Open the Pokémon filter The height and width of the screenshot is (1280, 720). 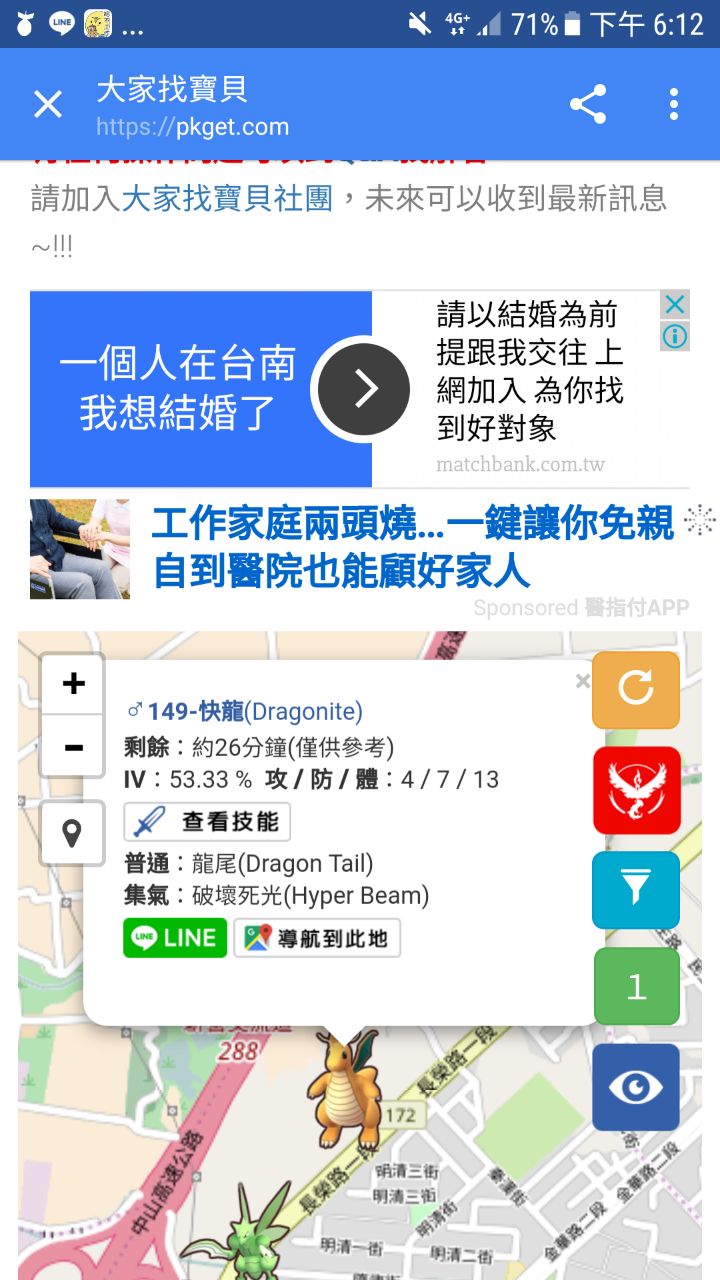[636, 889]
